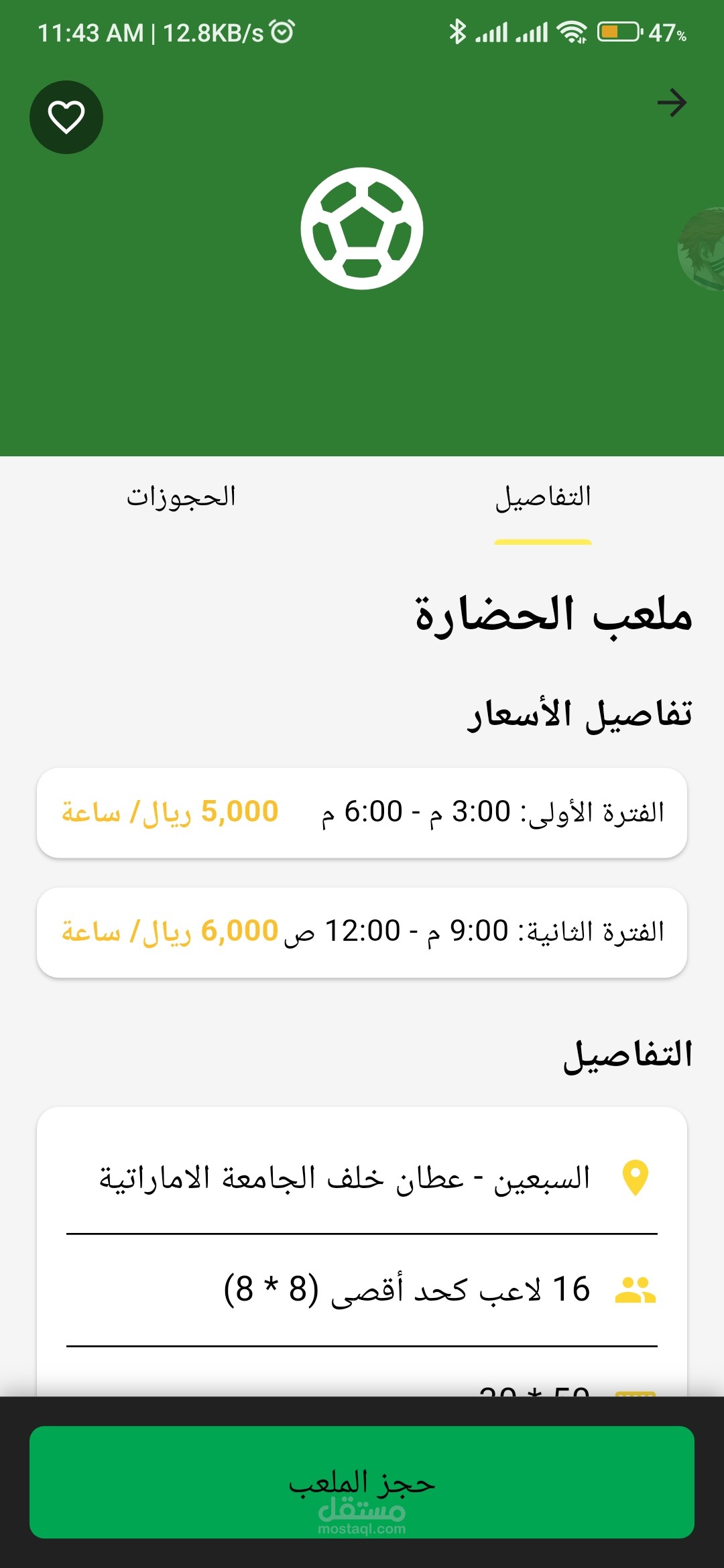Switch to the الحجوزات tab
Screen dimensions: 724x1568
pyautogui.click(x=181, y=497)
